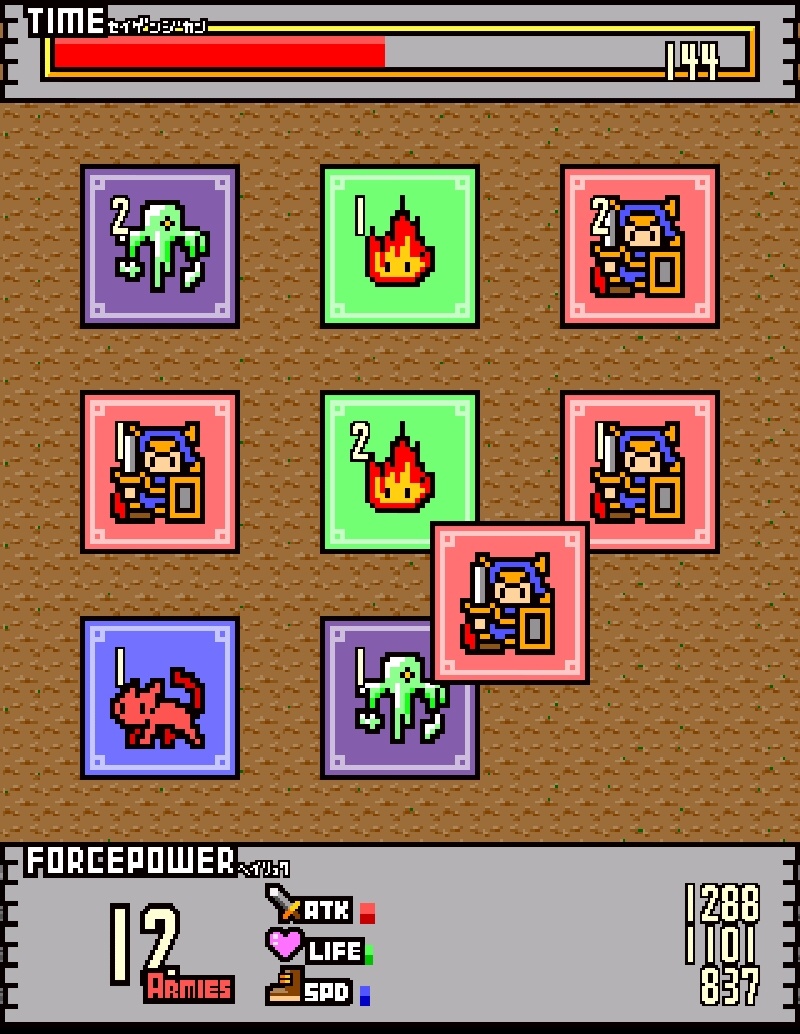
Task: Select the green flame card numbered 1
Action: pyautogui.click(x=400, y=246)
